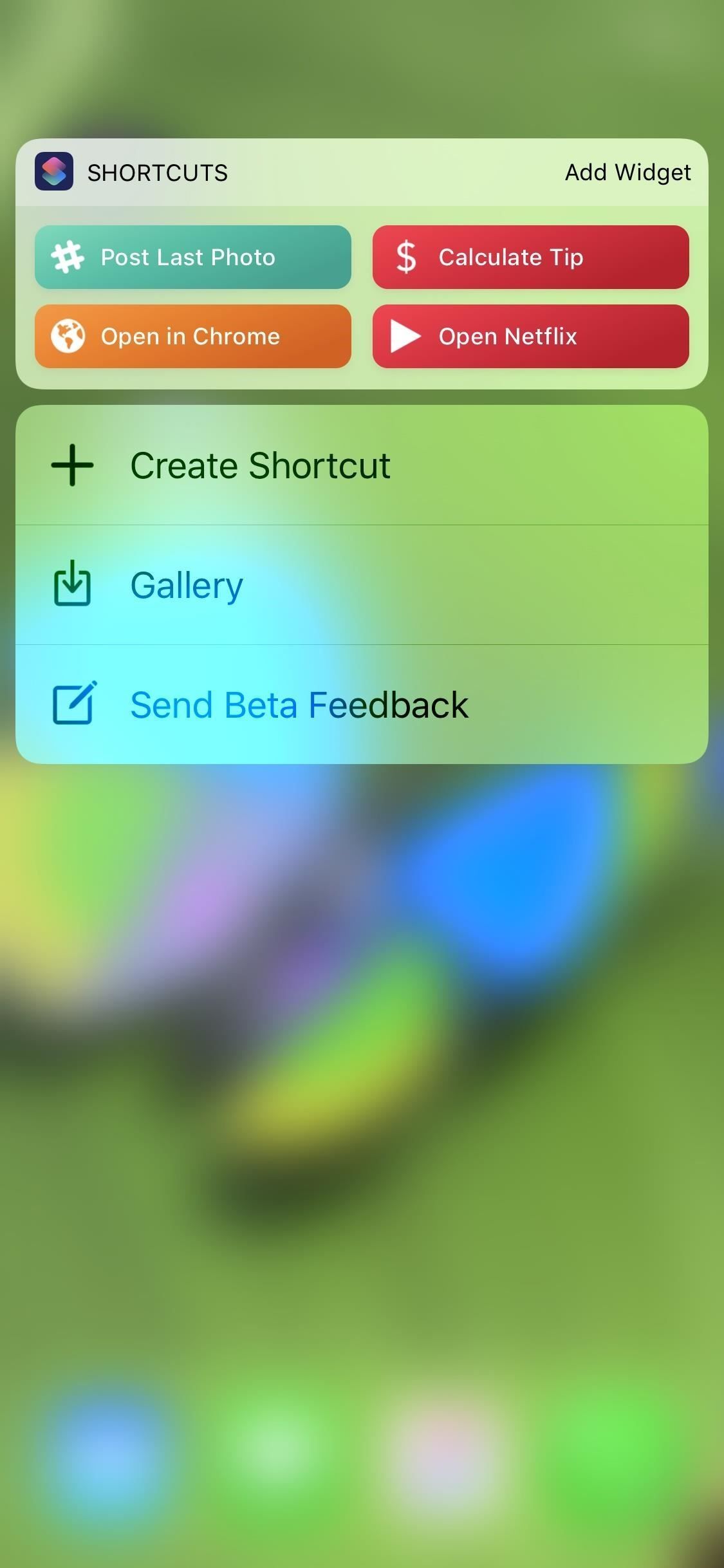The height and width of the screenshot is (1568, 724).
Task: Run the Post Last Photo shortcut
Action: pos(192,257)
